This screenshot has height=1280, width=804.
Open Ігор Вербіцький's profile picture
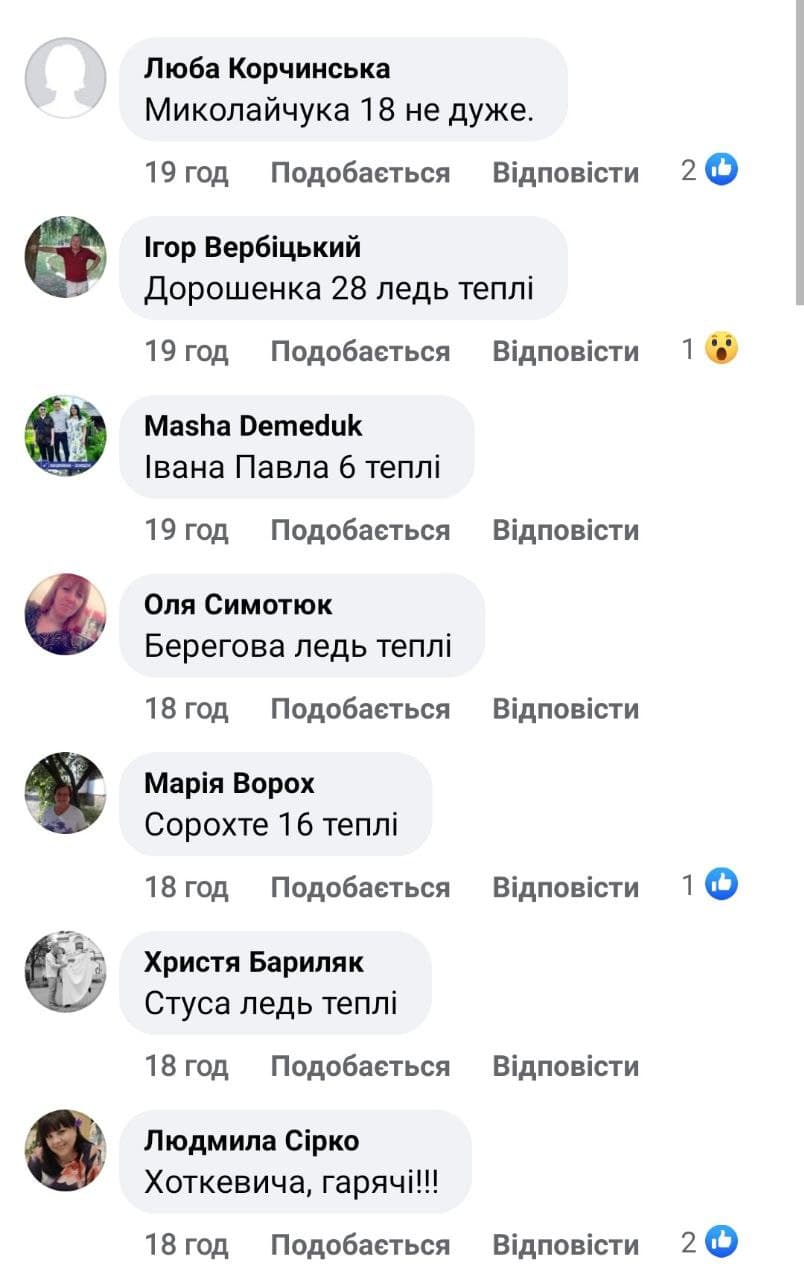pos(65,257)
